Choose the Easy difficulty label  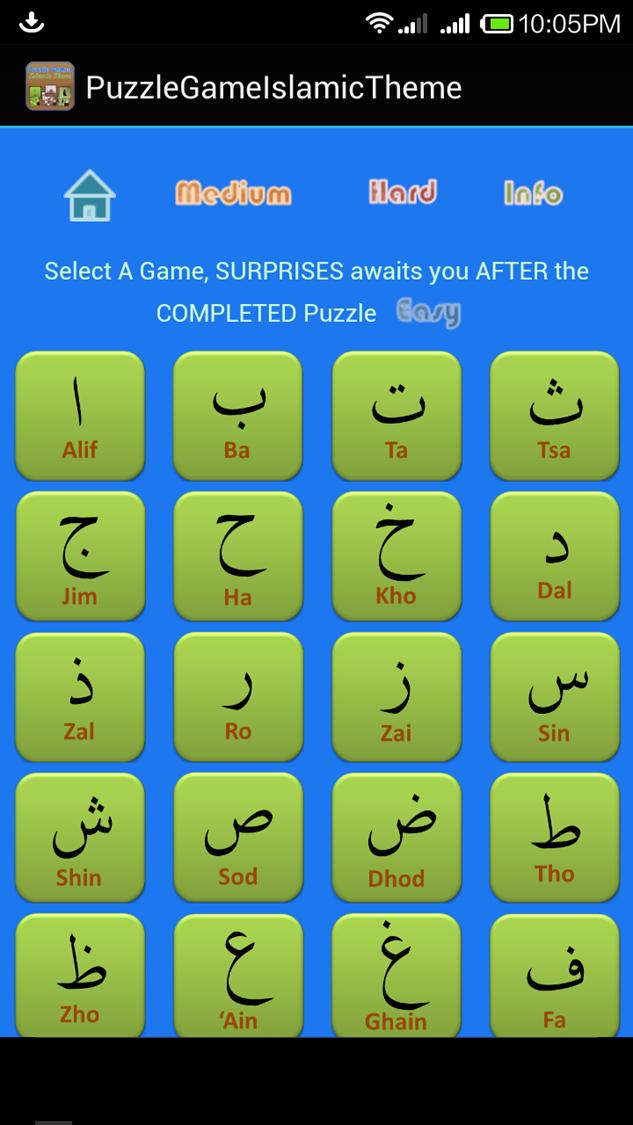click(x=428, y=313)
